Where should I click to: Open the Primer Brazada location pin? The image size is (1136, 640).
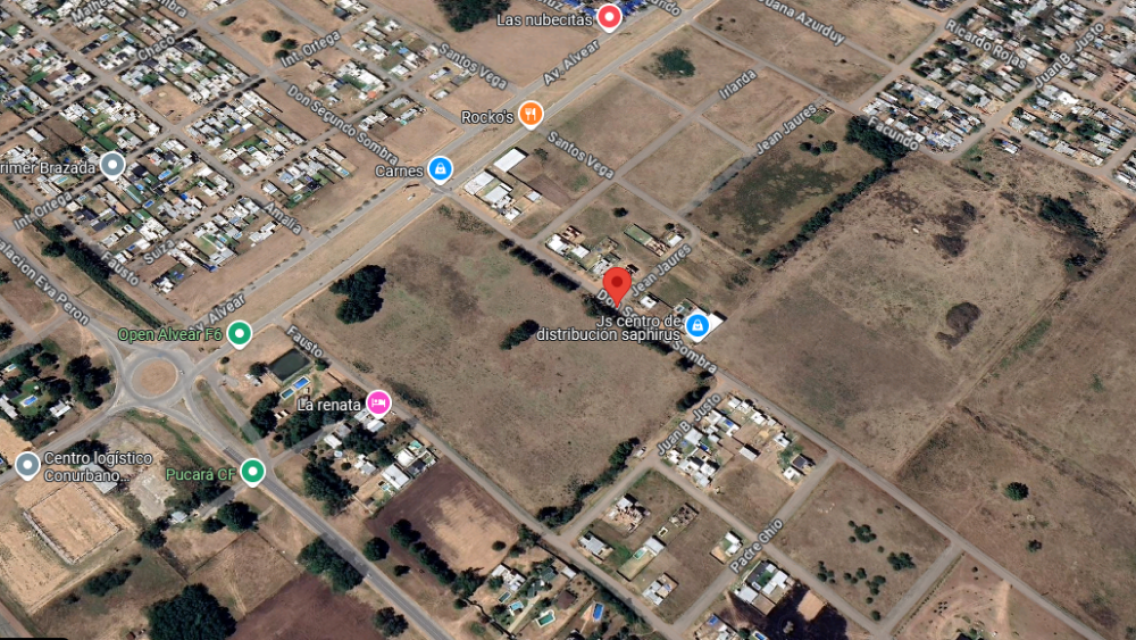coord(113,165)
